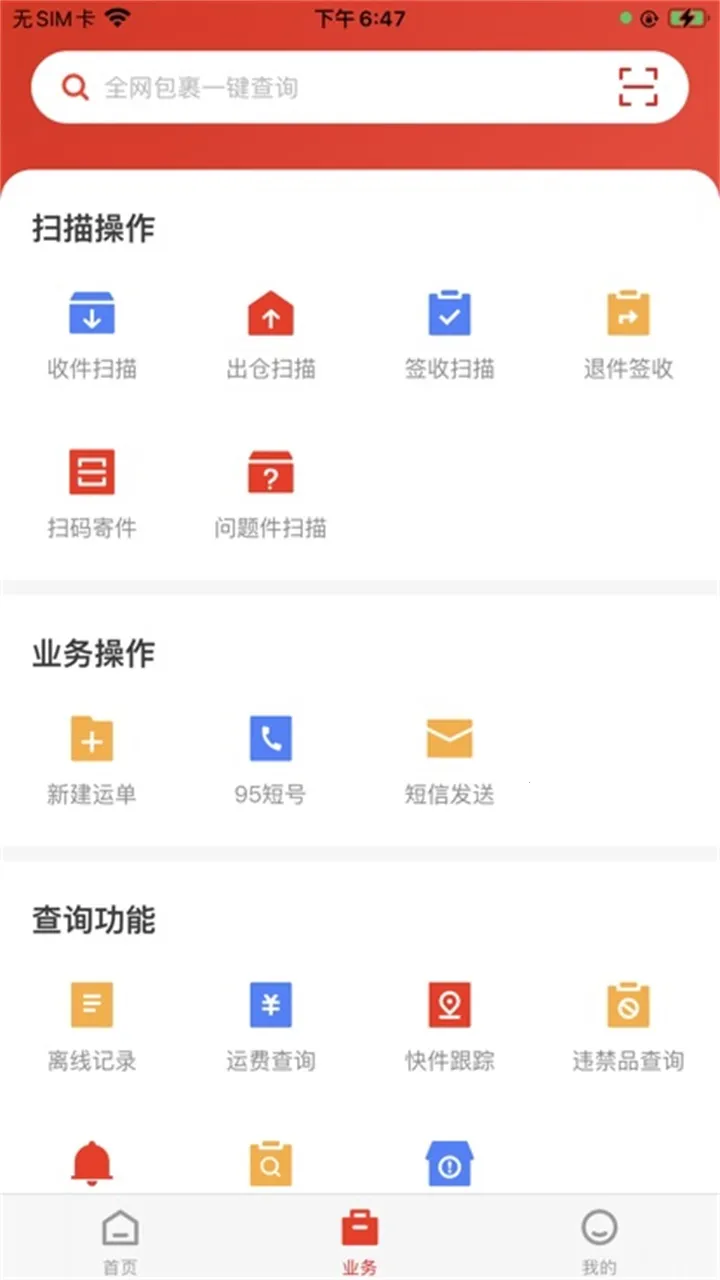This screenshot has height=1280, width=720.
Task: Tap the blue house info icon
Action: tap(448, 1160)
